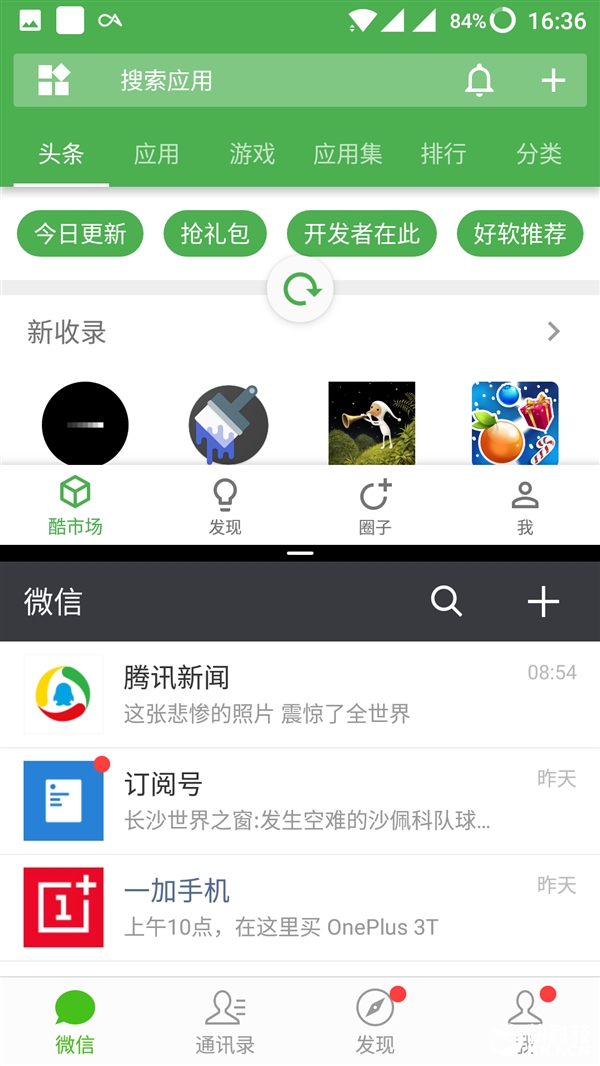Switch to the 游戏 tab

tap(252, 154)
